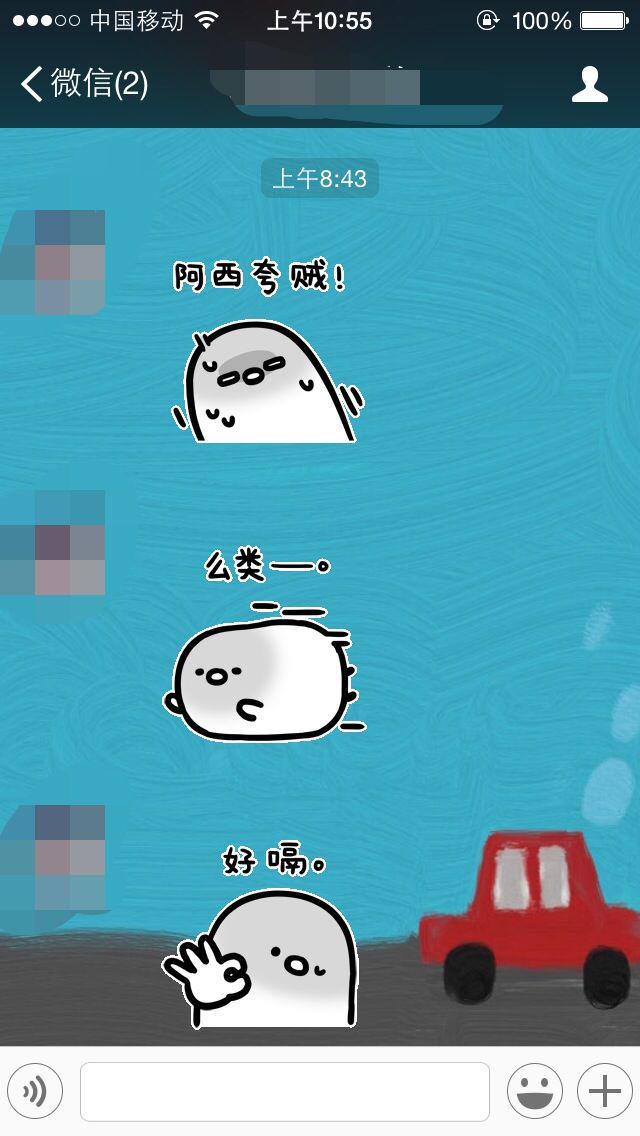Switch to voice message input
The image size is (640, 1136).
[x=35, y=1092]
